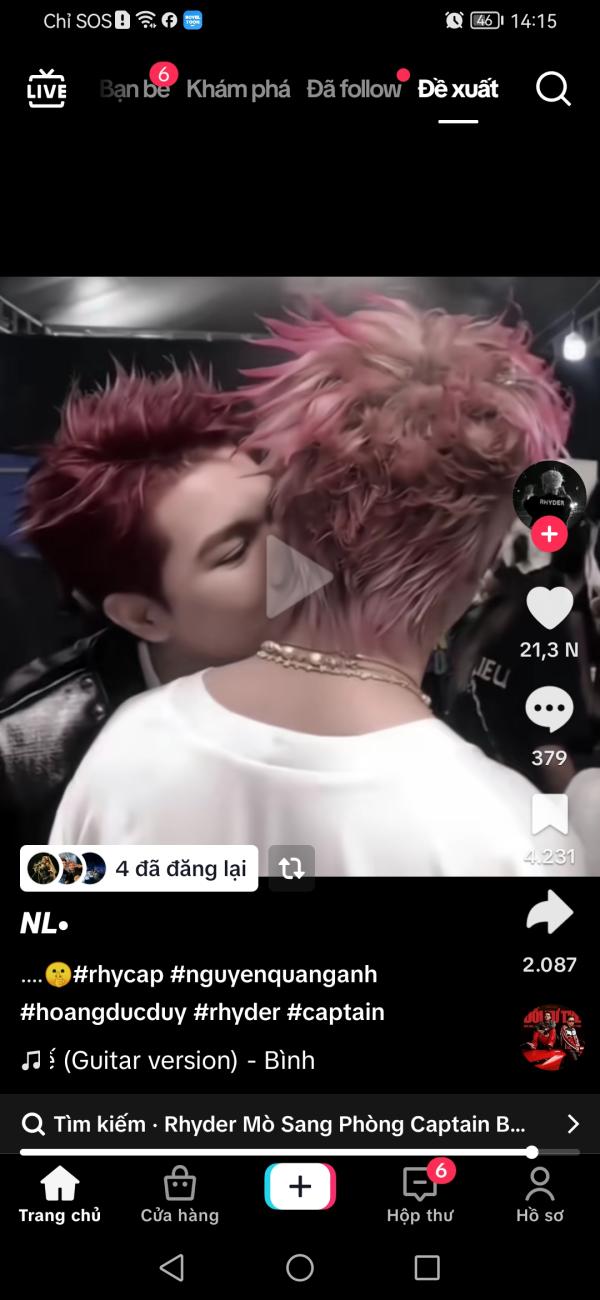The height and width of the screenshot is (1300, 600).
Task: Switch to the Bạn bè tab
Action: 135,89
